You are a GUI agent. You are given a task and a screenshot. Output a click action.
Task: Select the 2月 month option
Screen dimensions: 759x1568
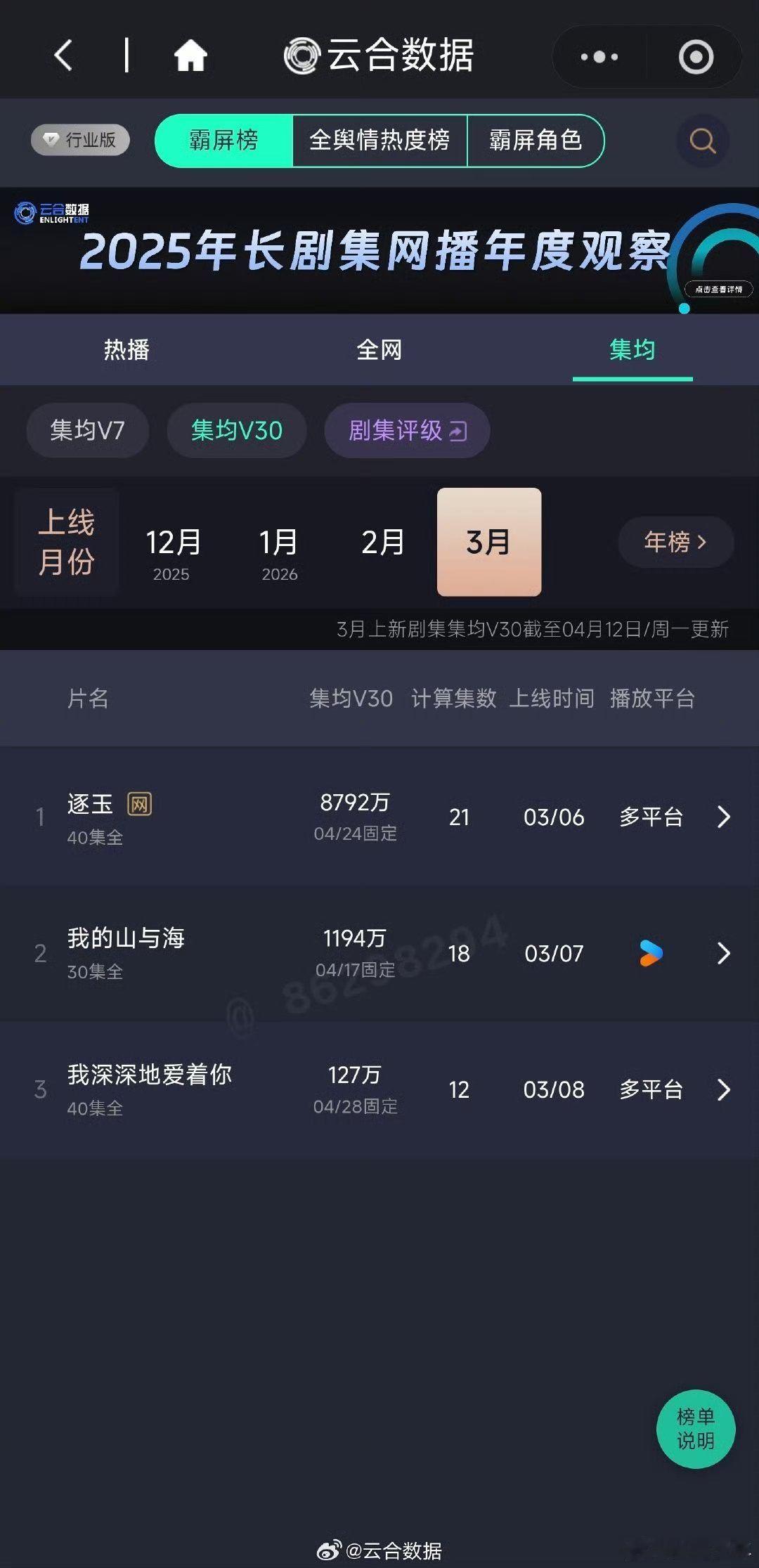tap(380, 542)
